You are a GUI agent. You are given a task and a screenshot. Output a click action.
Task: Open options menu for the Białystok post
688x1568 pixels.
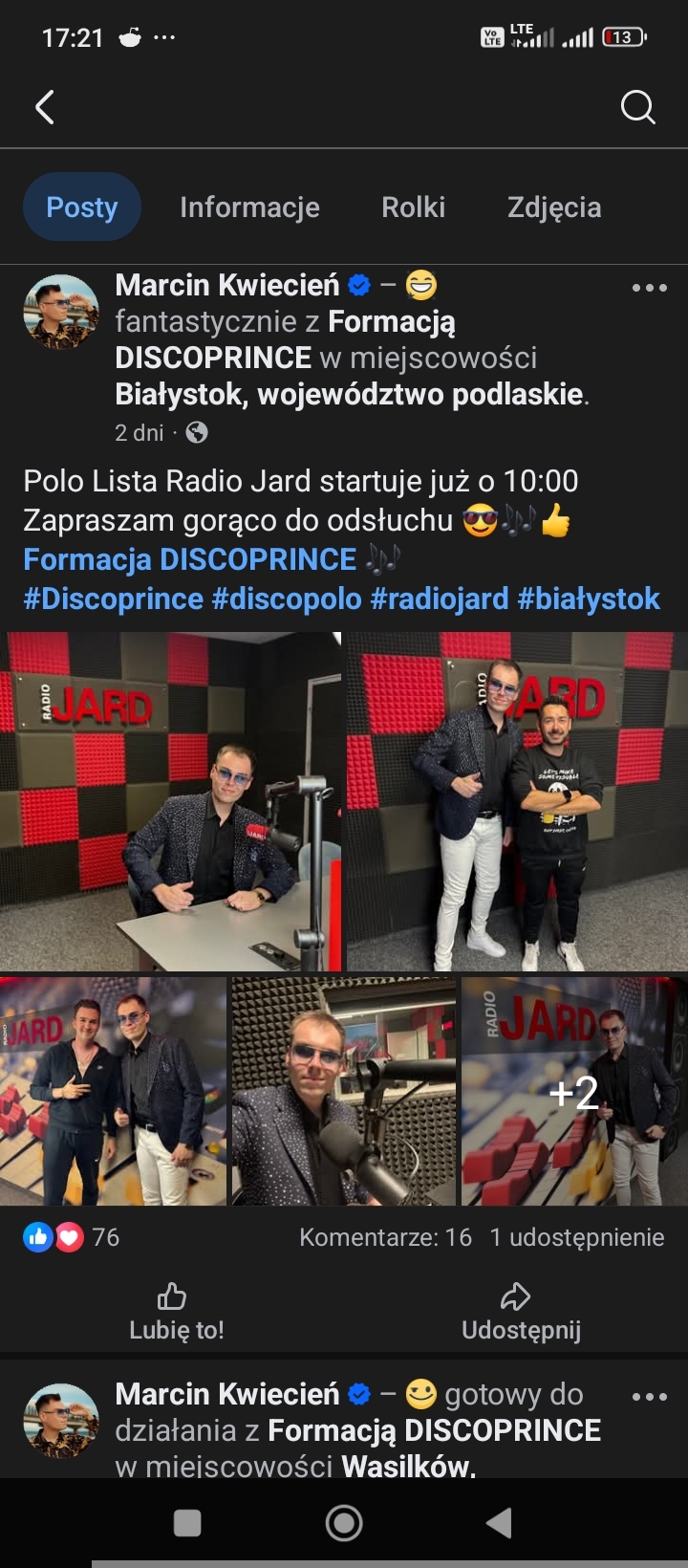click(x=649, y=288)
